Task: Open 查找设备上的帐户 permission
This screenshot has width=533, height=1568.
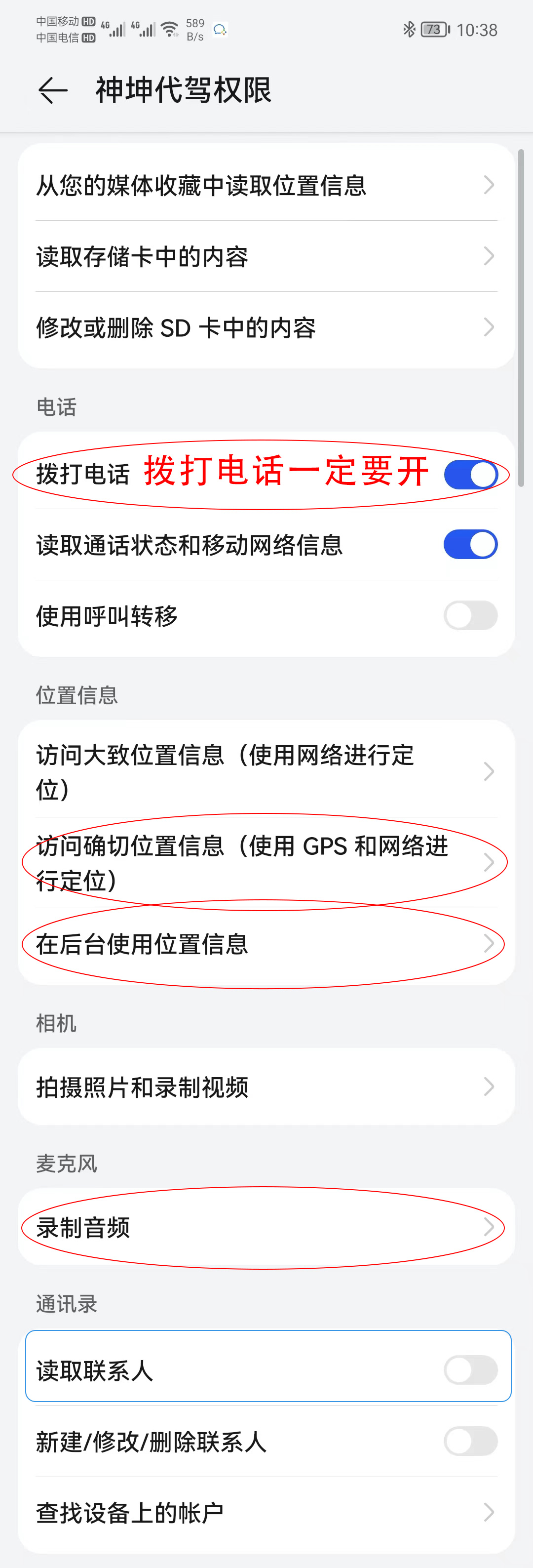Action: pyautogui.click(x=266, y=1512)
